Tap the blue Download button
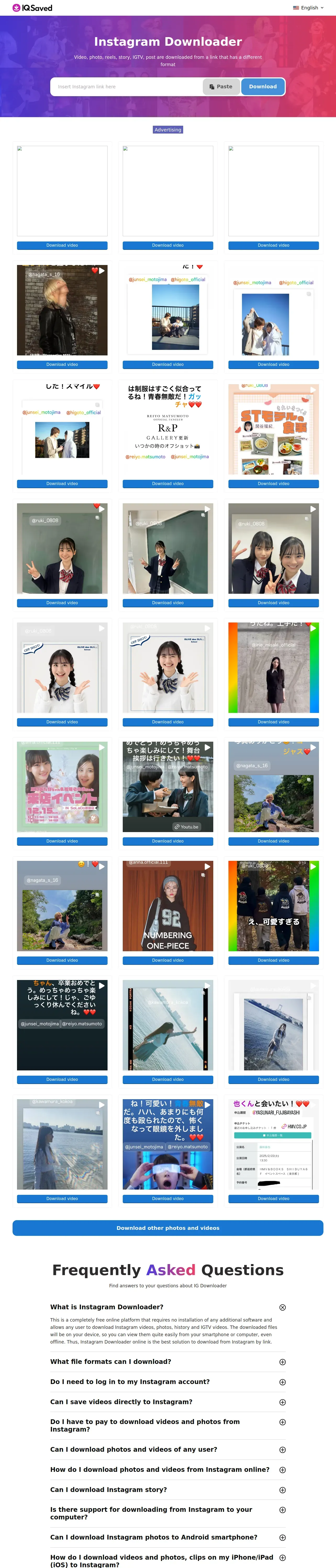The image size is (336, 1568). pos(263,87)
